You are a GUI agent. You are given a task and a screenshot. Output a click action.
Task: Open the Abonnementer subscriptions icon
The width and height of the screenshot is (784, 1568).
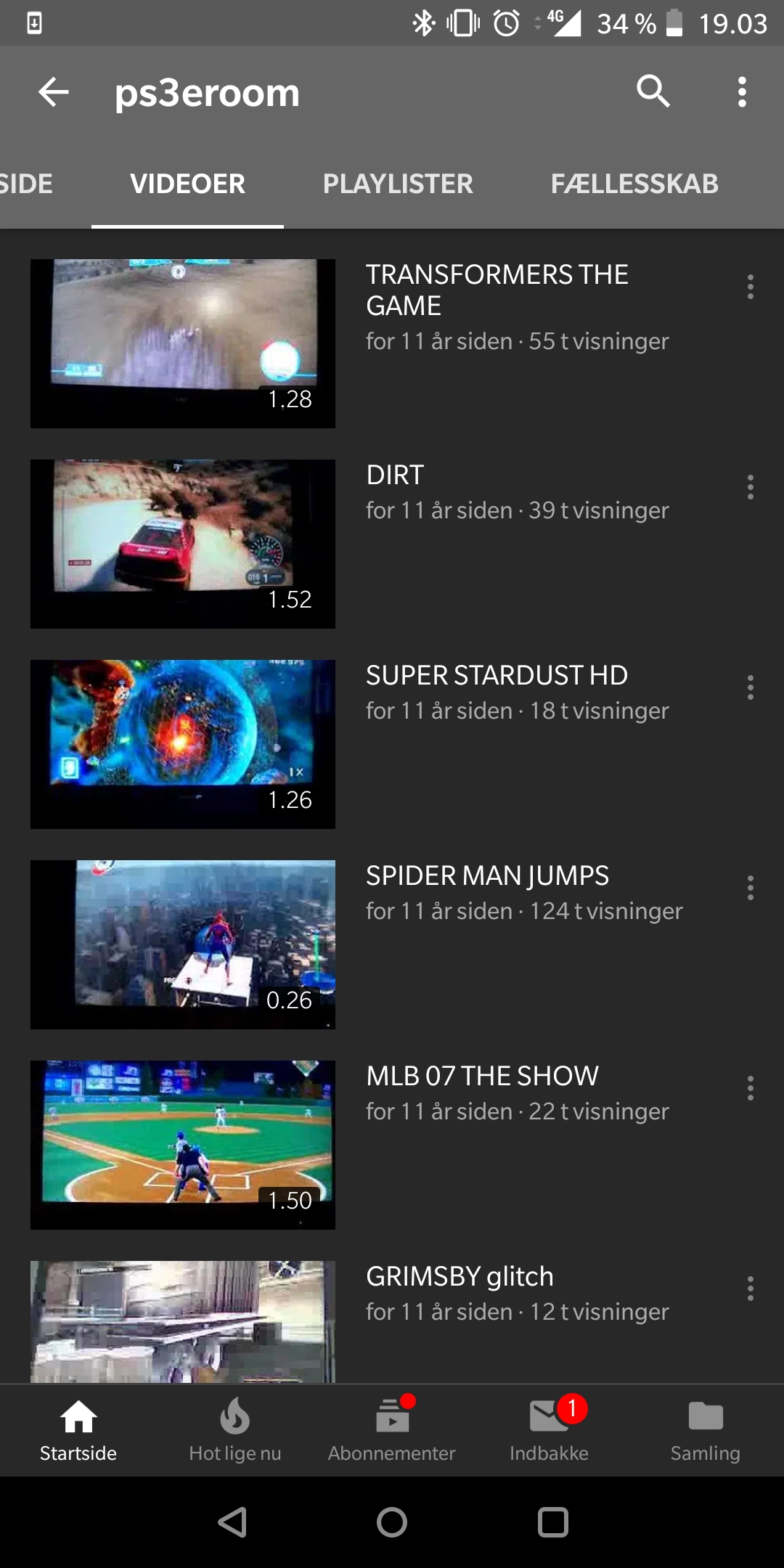(x=392, y=1426)
